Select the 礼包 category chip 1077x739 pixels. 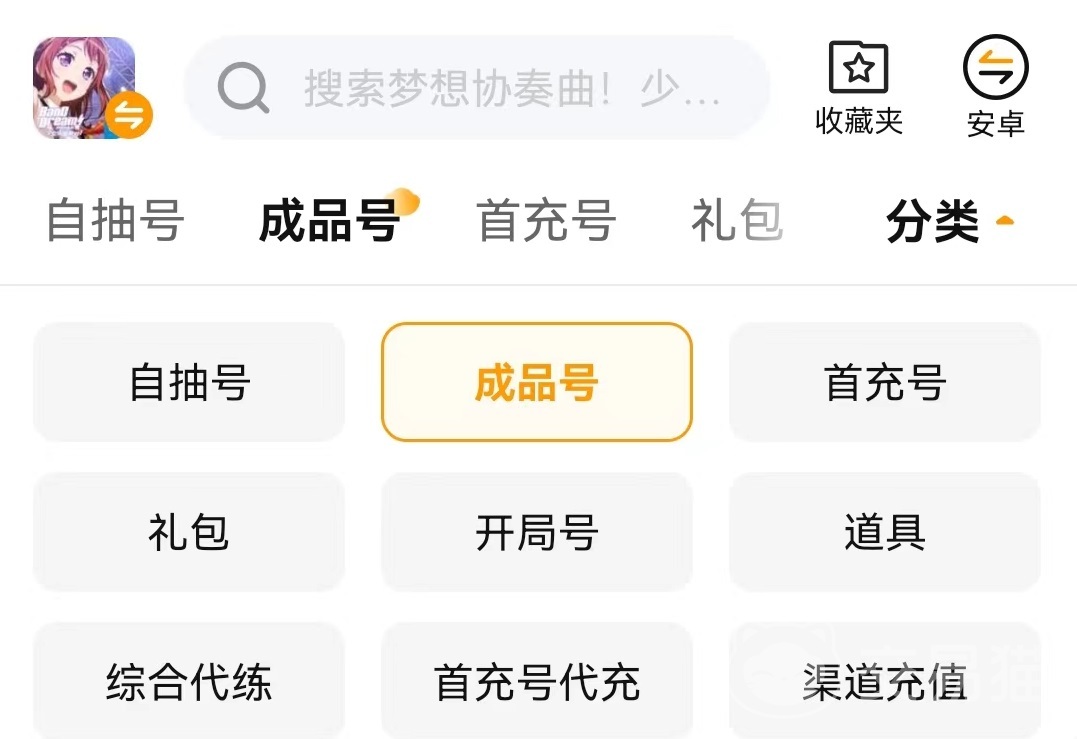[x=189, y=532]
